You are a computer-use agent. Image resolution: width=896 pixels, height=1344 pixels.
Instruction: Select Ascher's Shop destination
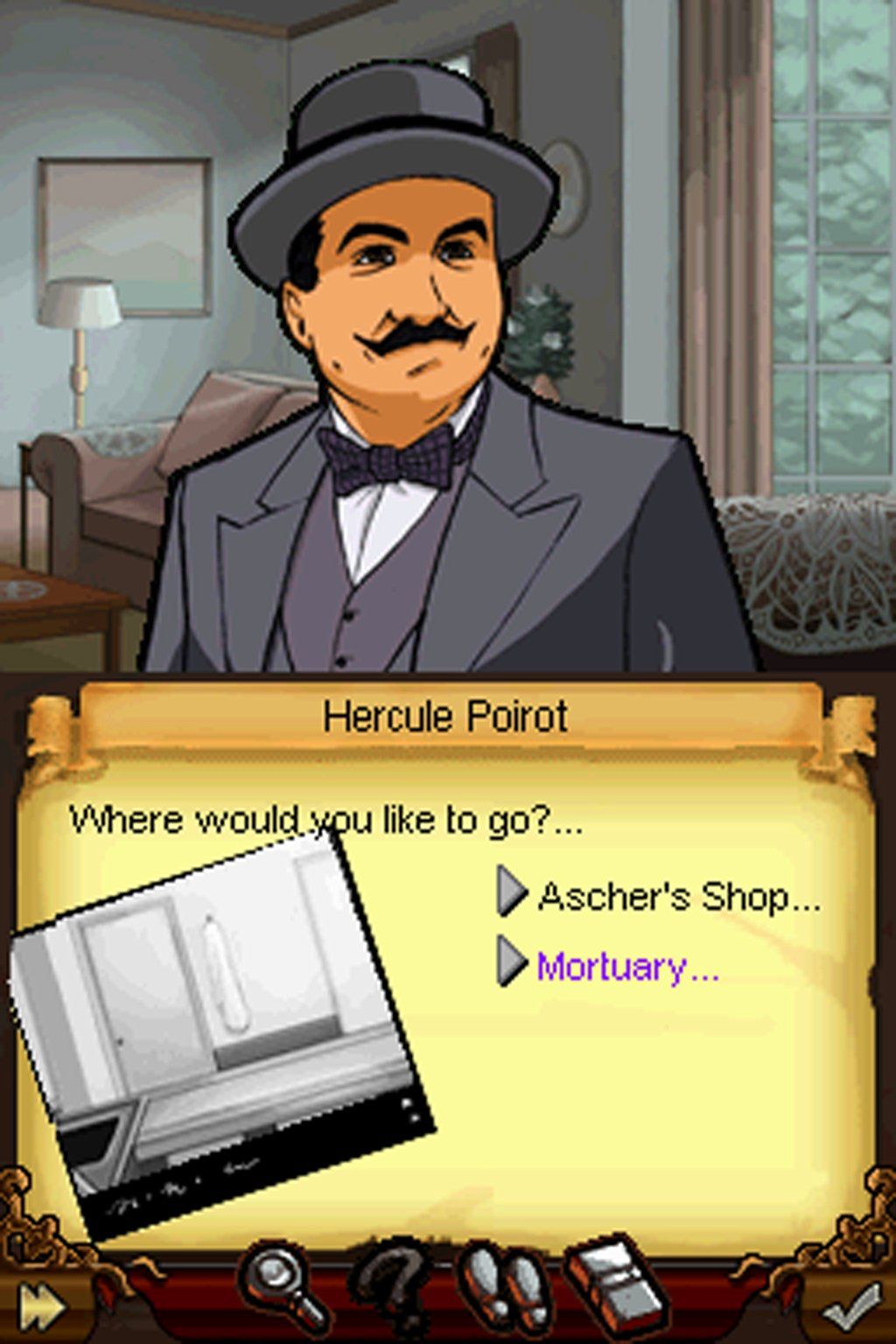tap(678, 896)
